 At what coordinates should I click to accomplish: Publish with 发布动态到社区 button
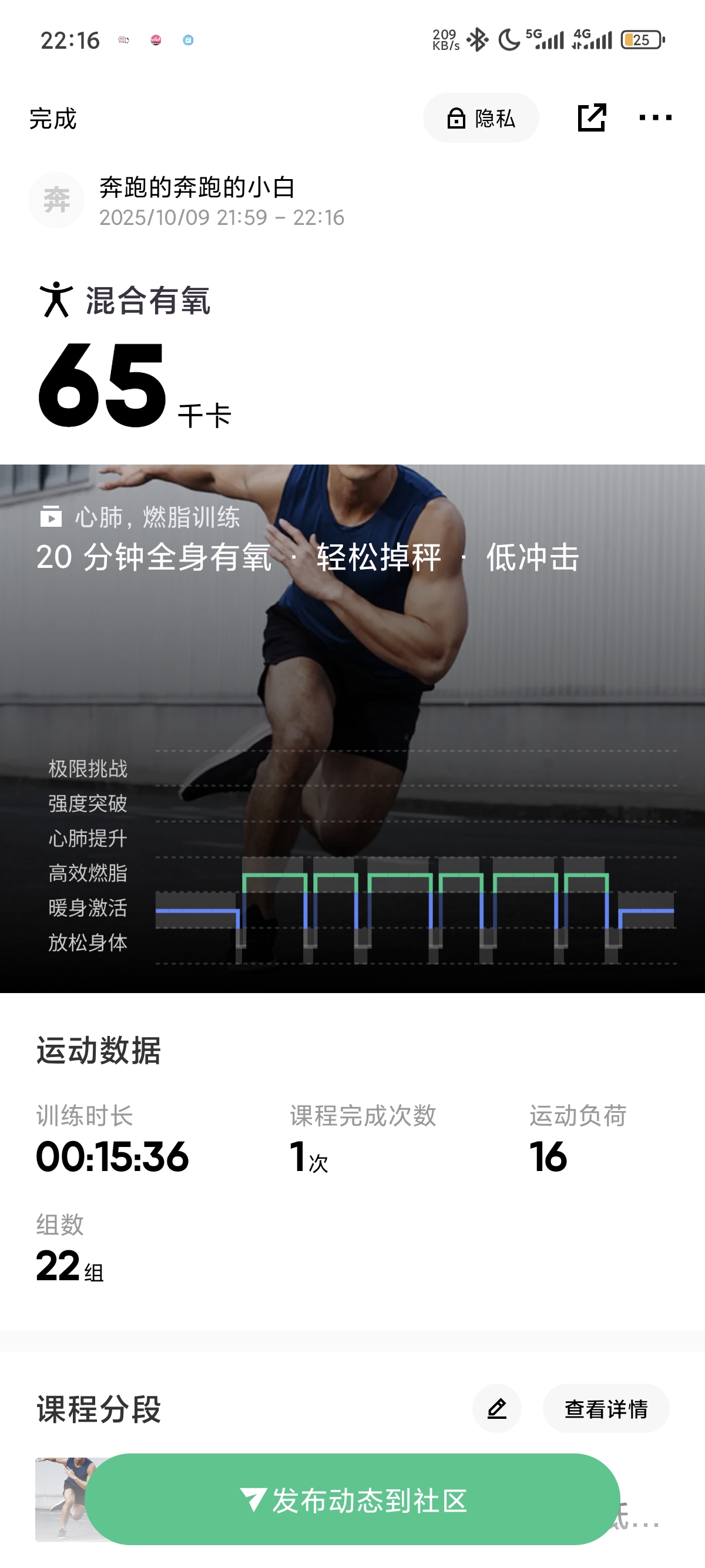coord(352,1499)
